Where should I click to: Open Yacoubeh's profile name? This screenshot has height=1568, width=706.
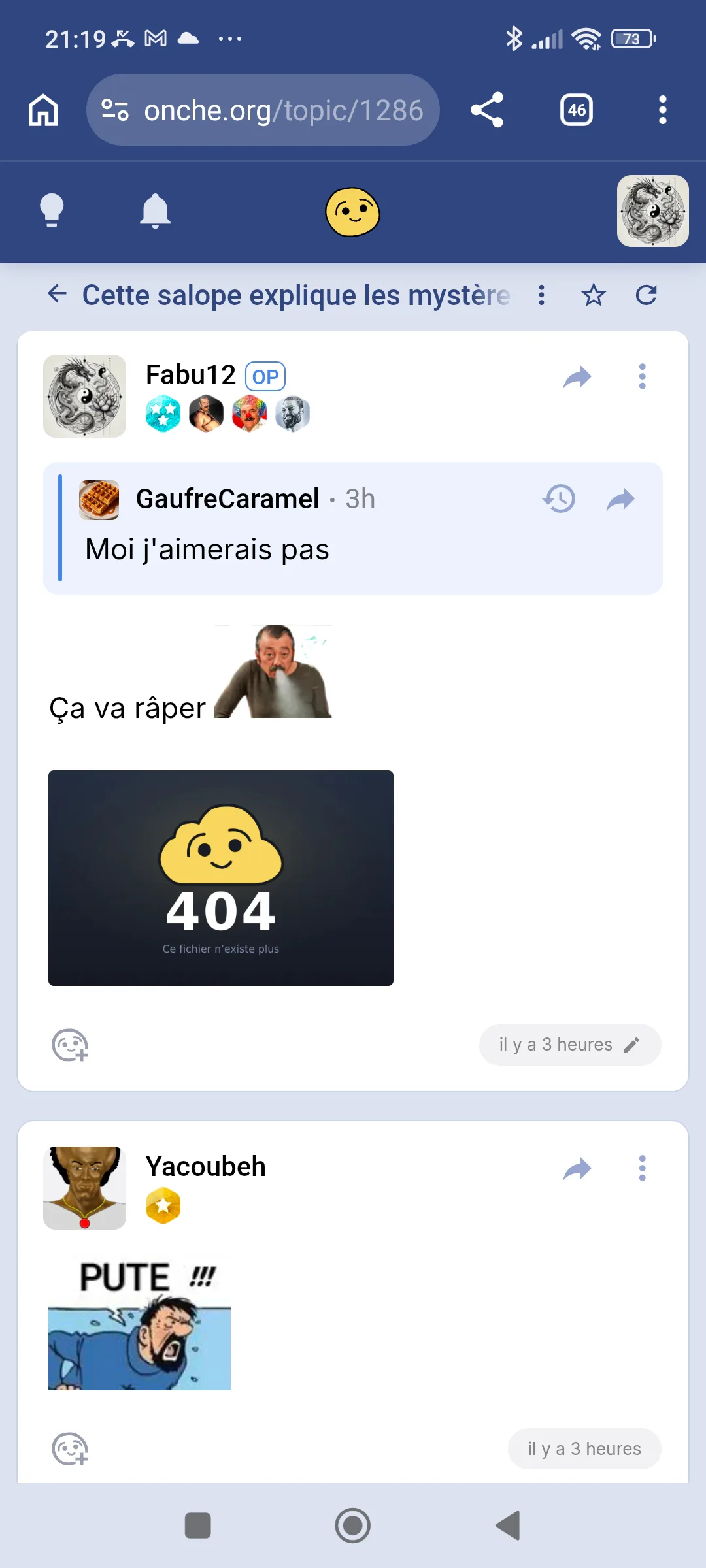[x=205, y=1166]
